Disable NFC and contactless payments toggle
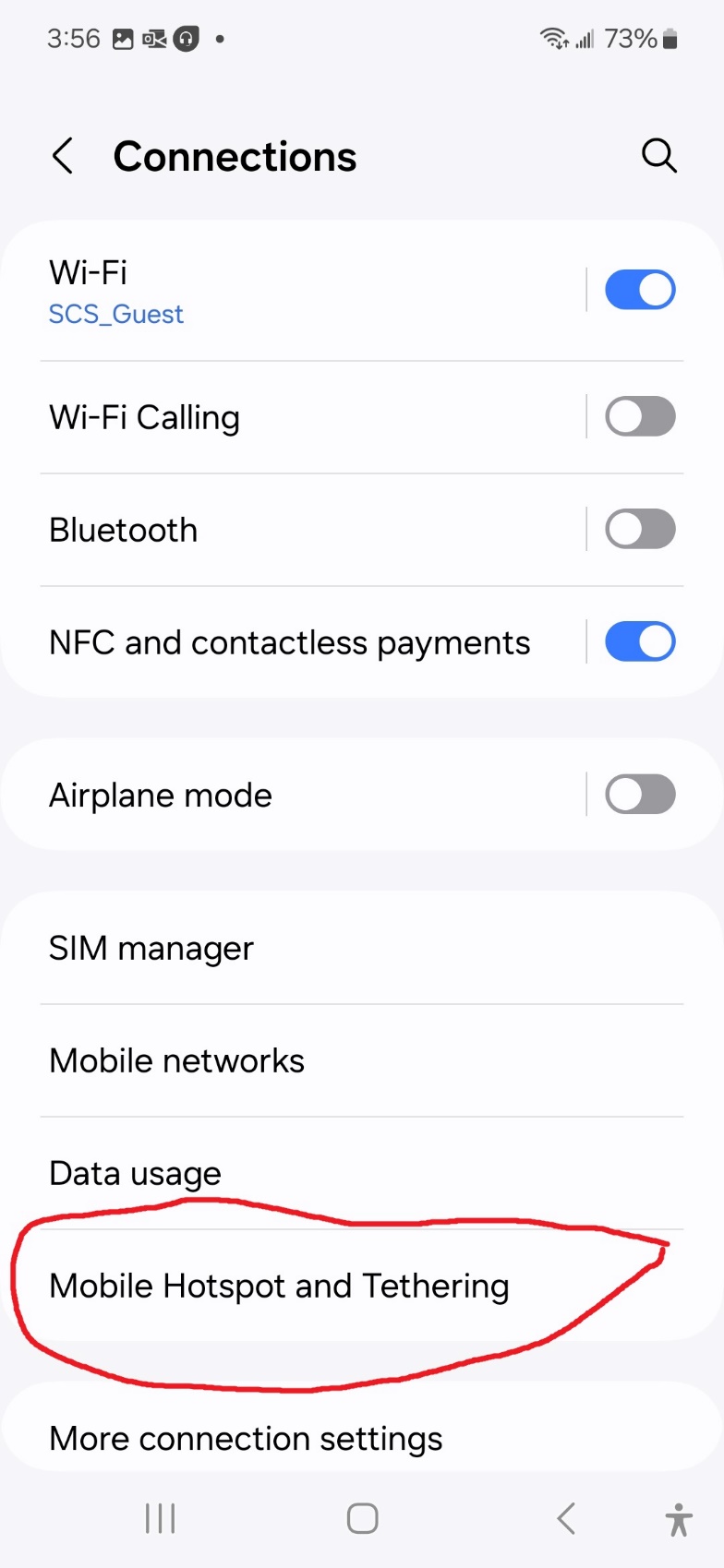Screen dimensions: 724x1568 point(640,642)
